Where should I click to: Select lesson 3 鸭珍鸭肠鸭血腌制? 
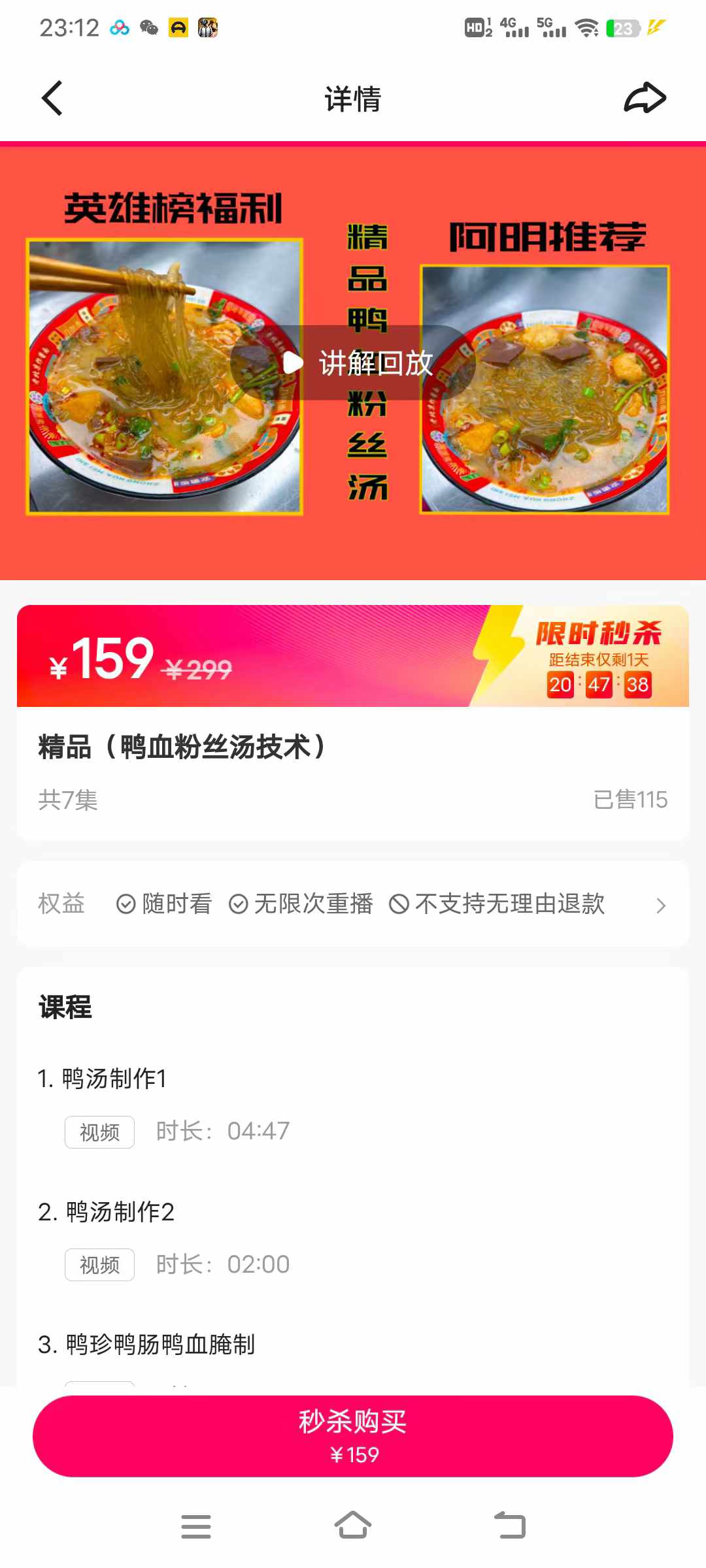coord(147,1345)
